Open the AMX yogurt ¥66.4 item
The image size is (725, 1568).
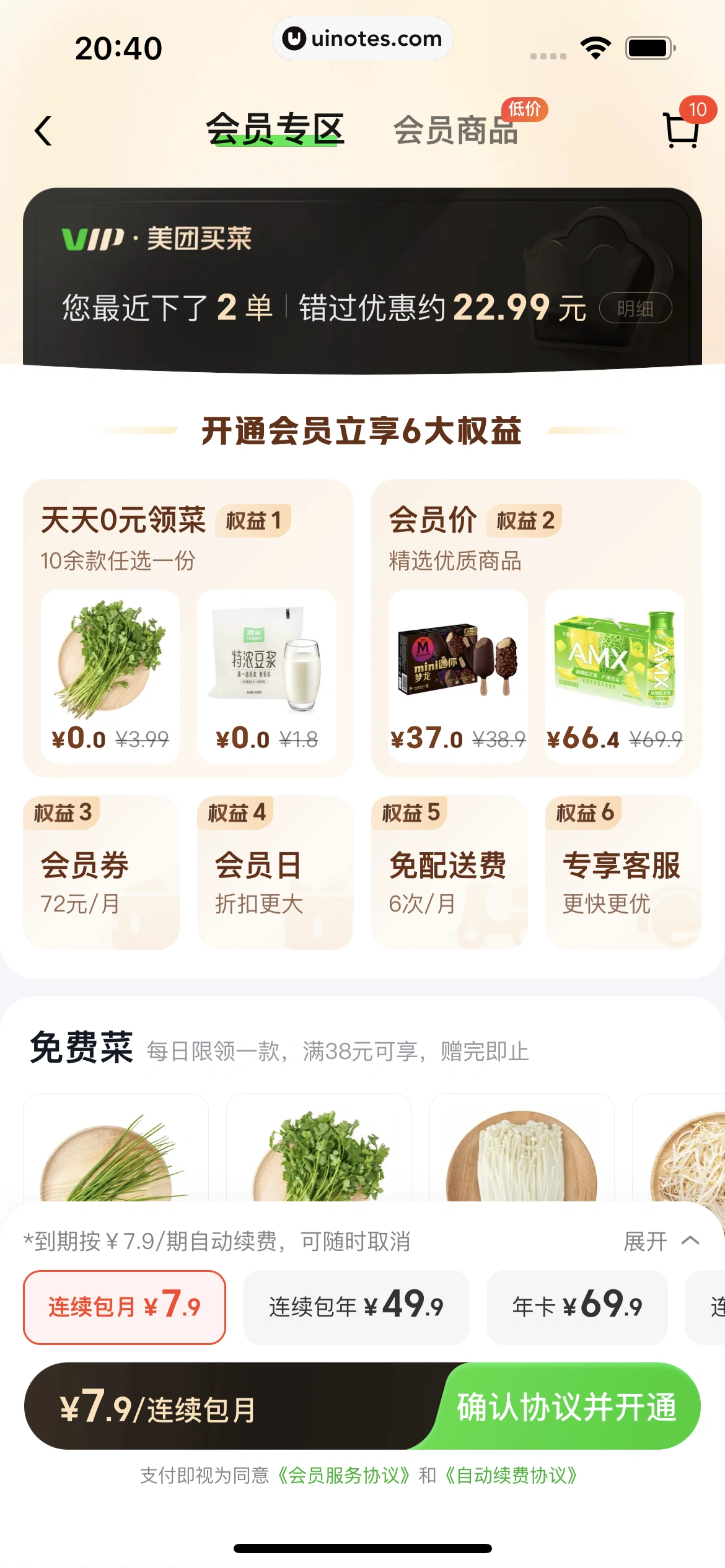615,676
